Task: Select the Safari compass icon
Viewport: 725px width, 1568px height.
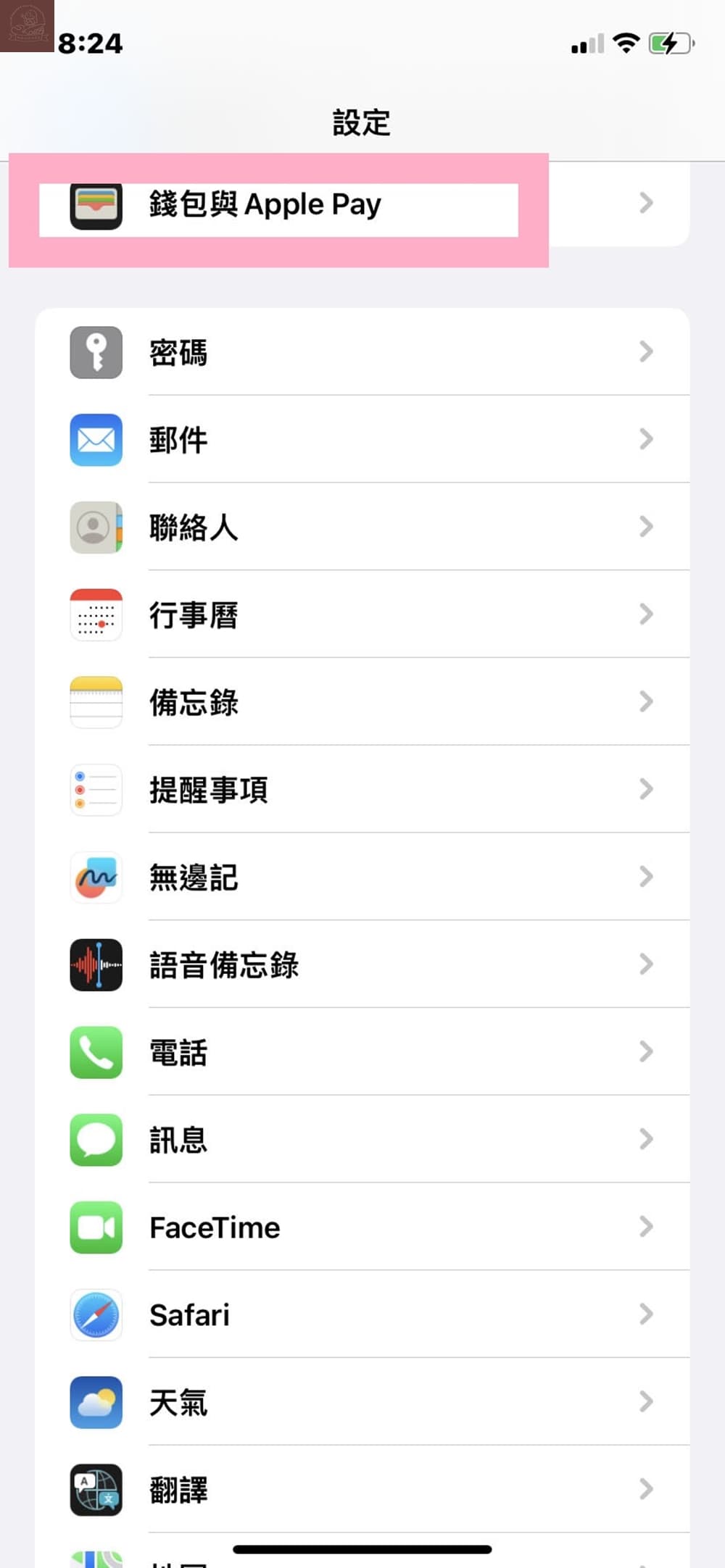Action: click(95, 1315)
